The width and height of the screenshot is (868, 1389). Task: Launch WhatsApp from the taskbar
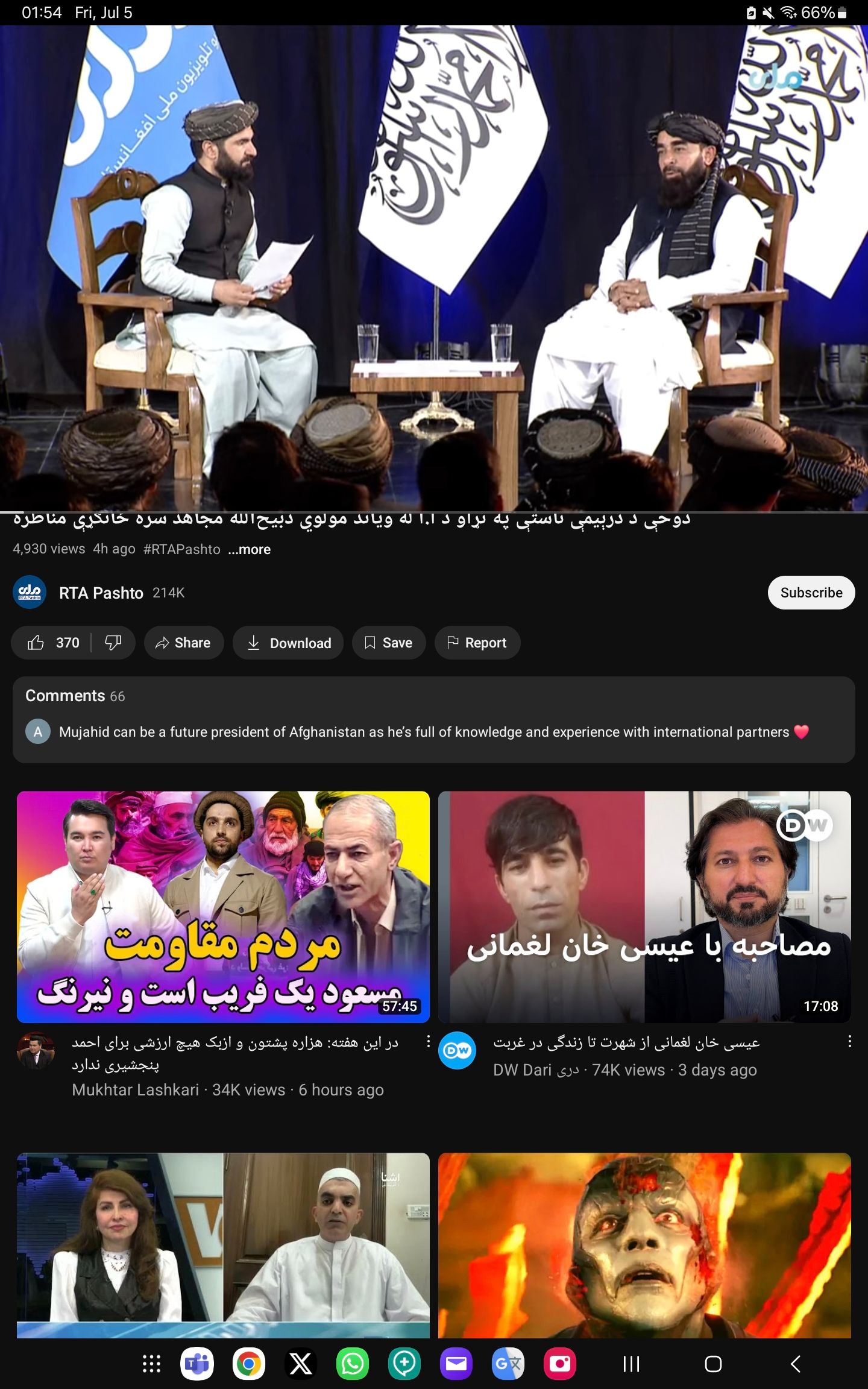click(x=353, y=1363)
